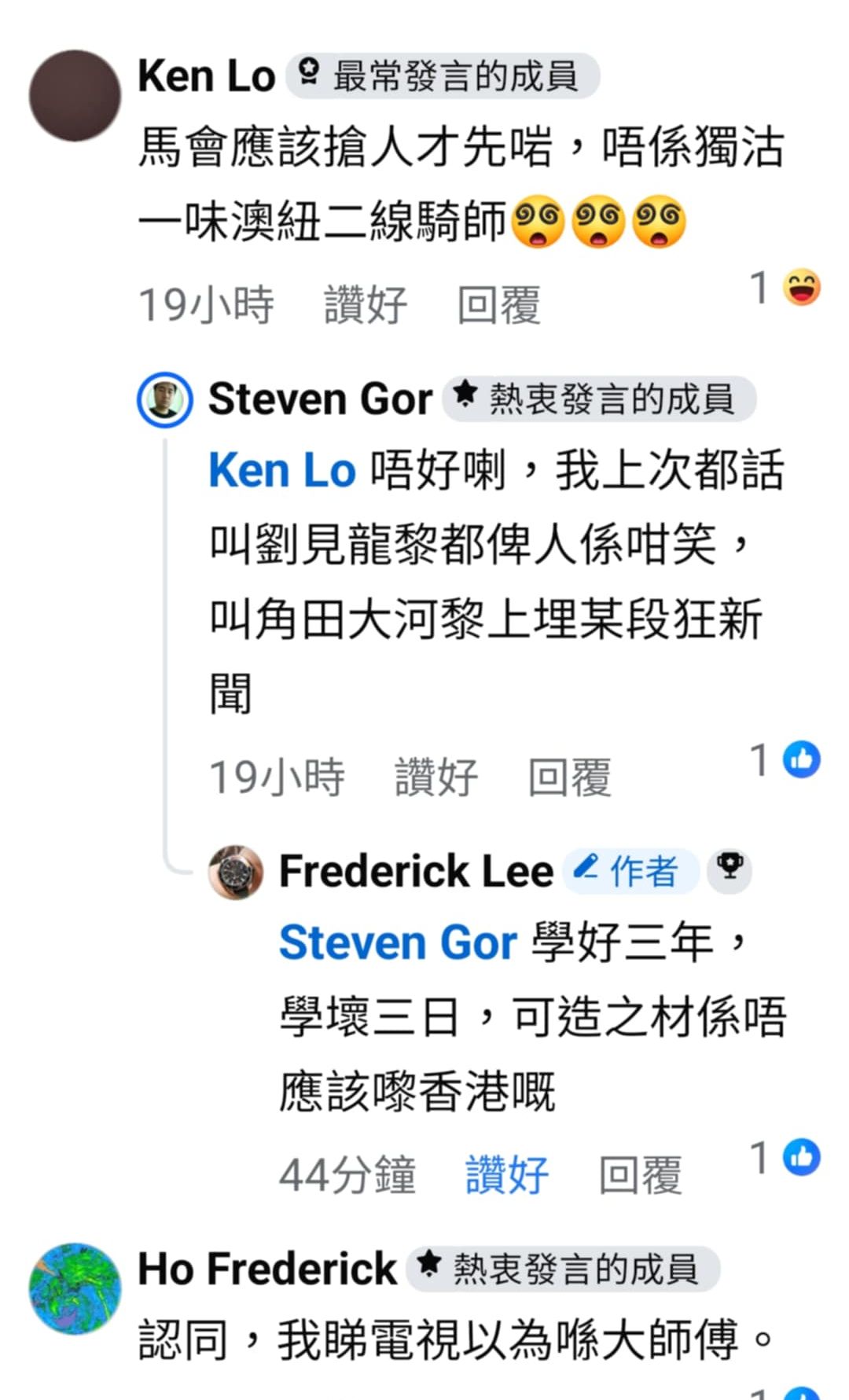849x1400 pixels.
Task: Open Ken Lo's profile name
Action: point(206,76)
